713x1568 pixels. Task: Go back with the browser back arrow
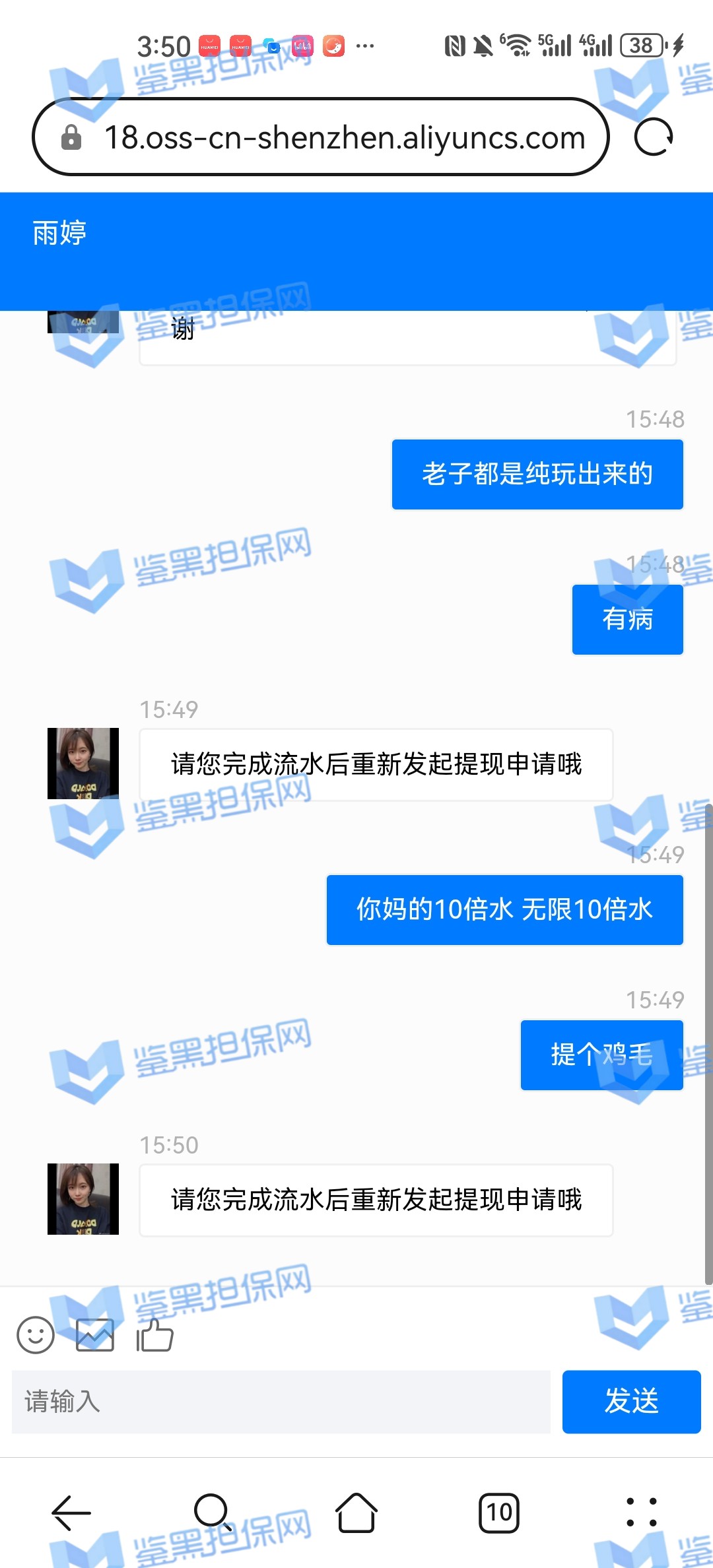coord(71,1512)
